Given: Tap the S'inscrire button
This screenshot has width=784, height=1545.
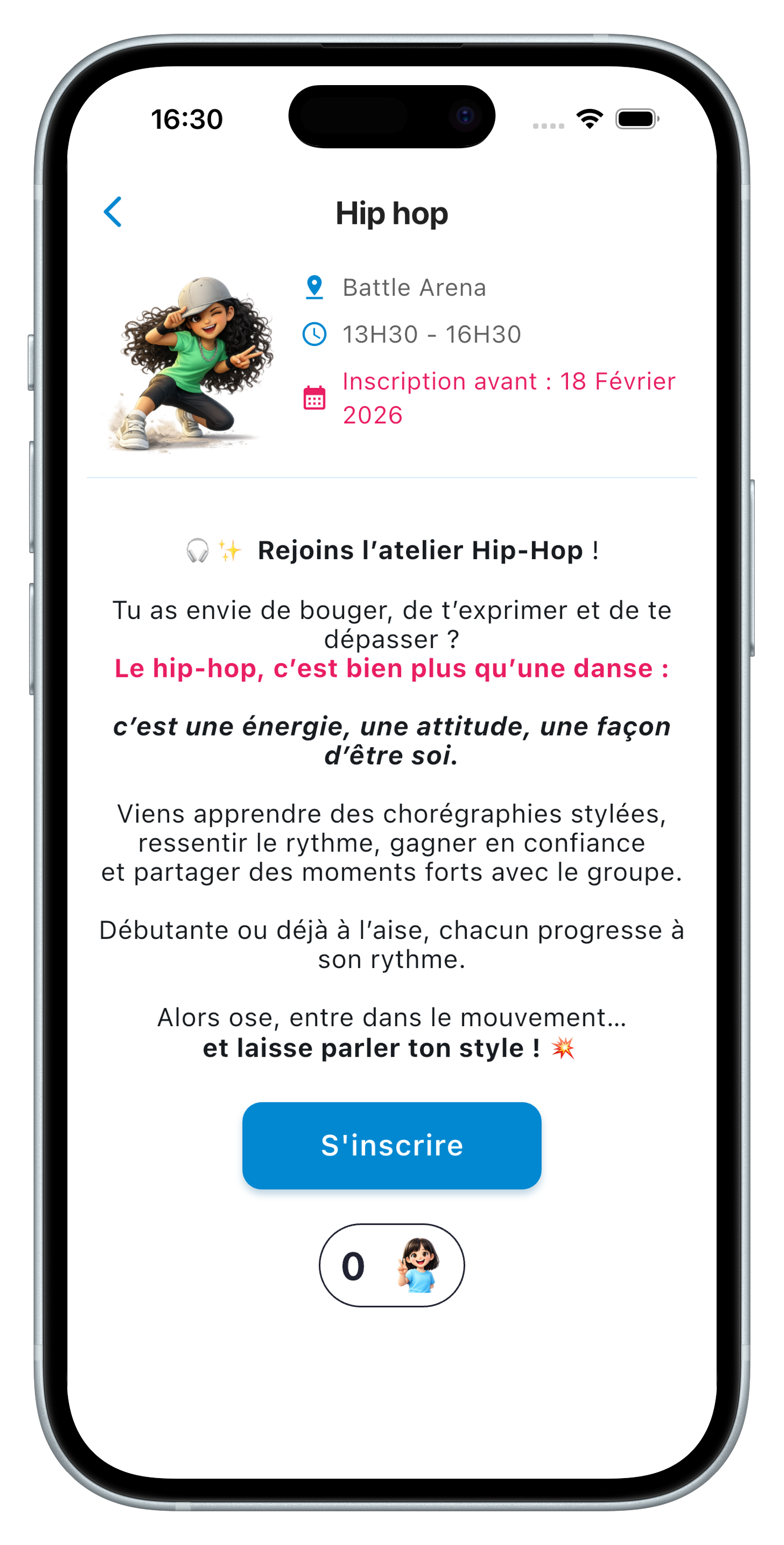Looking at the screenshot, I should [x=392, y=1145].
